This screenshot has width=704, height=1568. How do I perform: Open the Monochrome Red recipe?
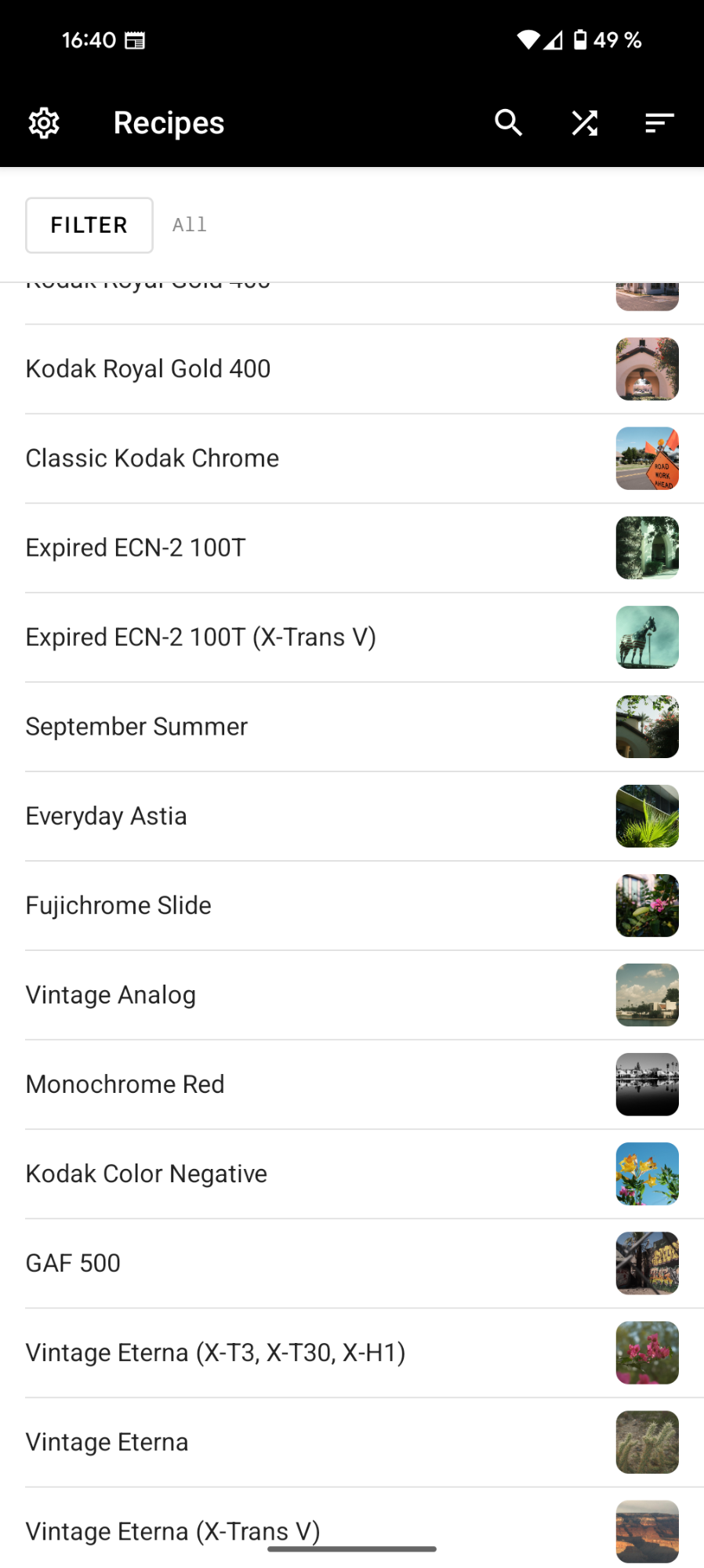tap(125, 1084)
